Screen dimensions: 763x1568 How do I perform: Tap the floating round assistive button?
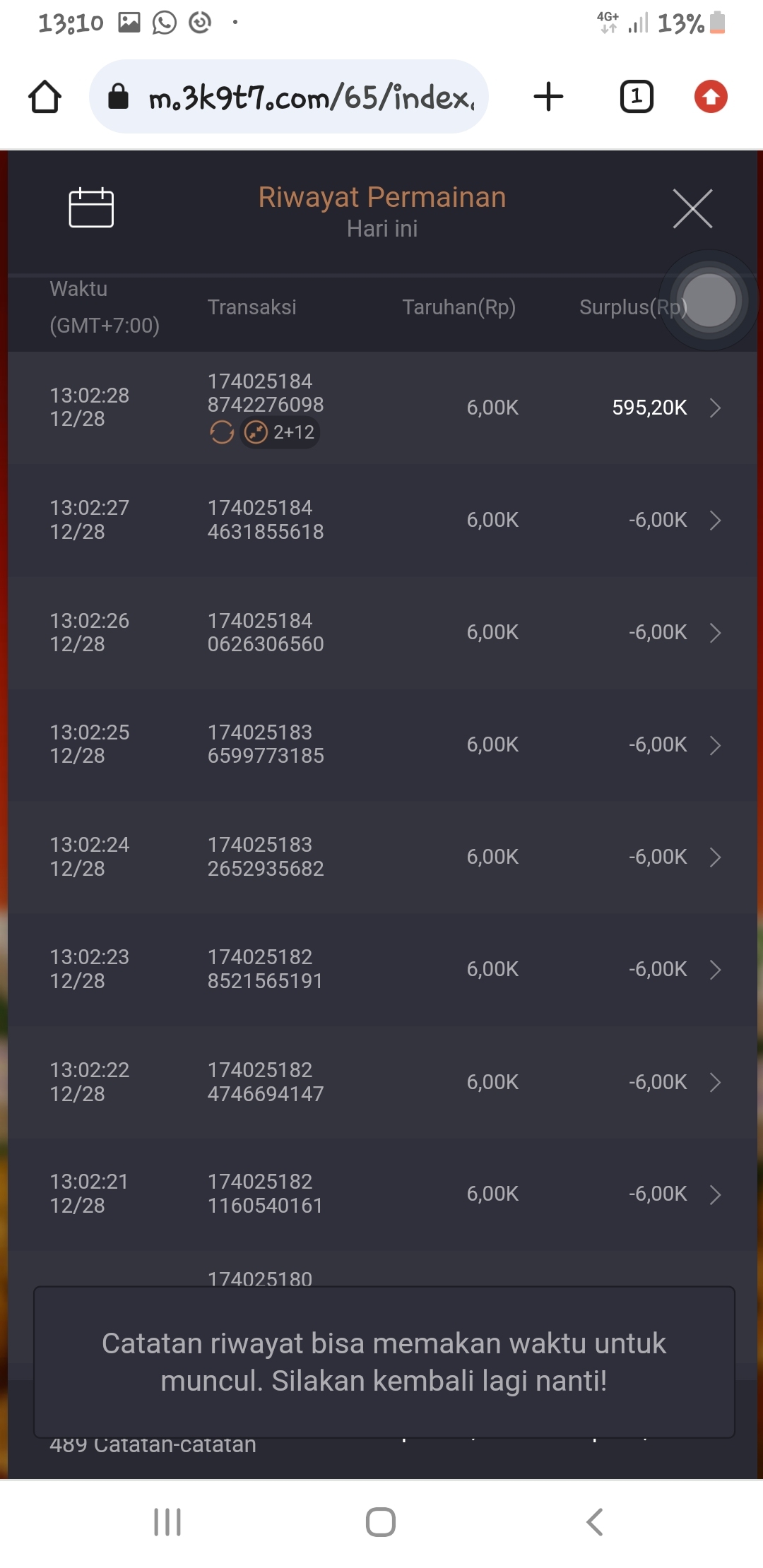709,300
